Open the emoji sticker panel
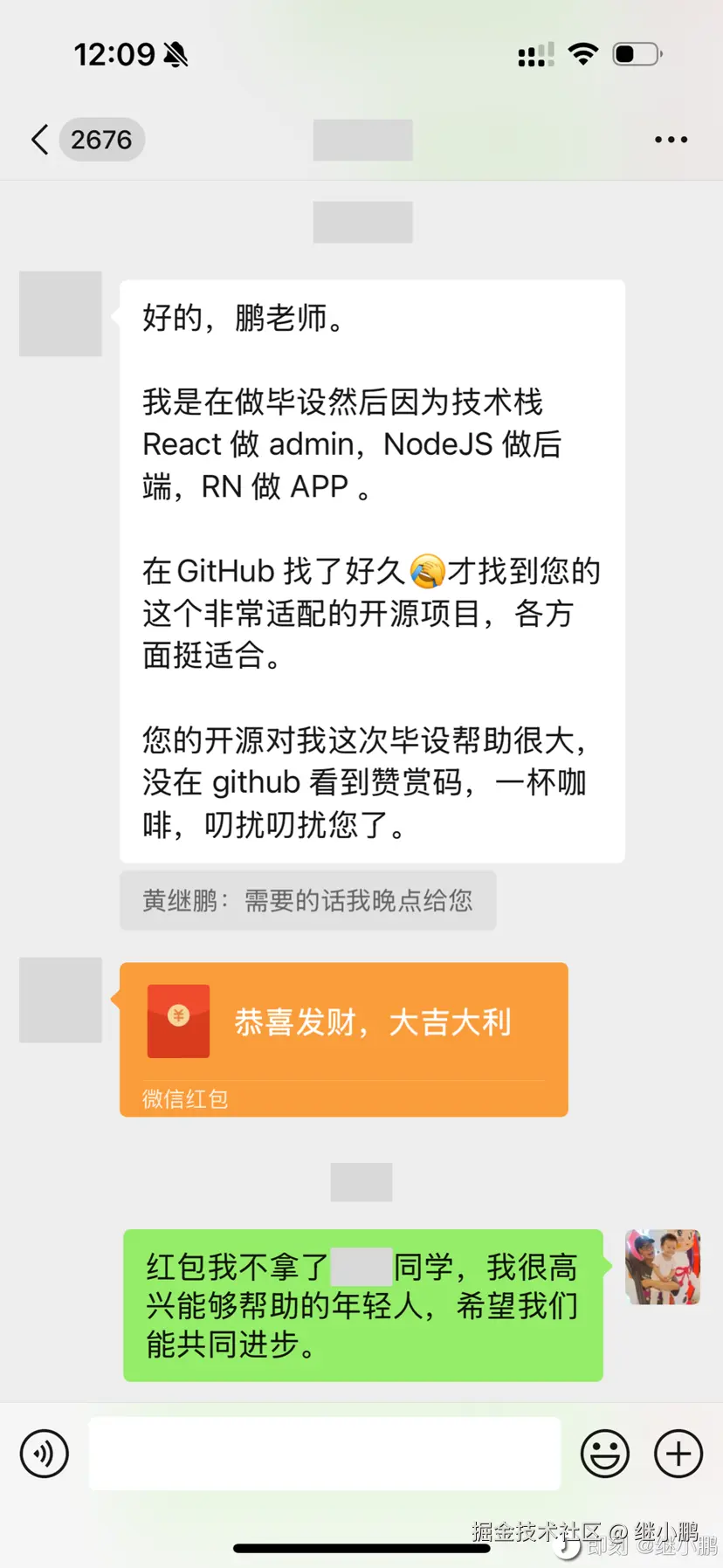This screenshot has height=1568, width=723. coord(604,1454)
